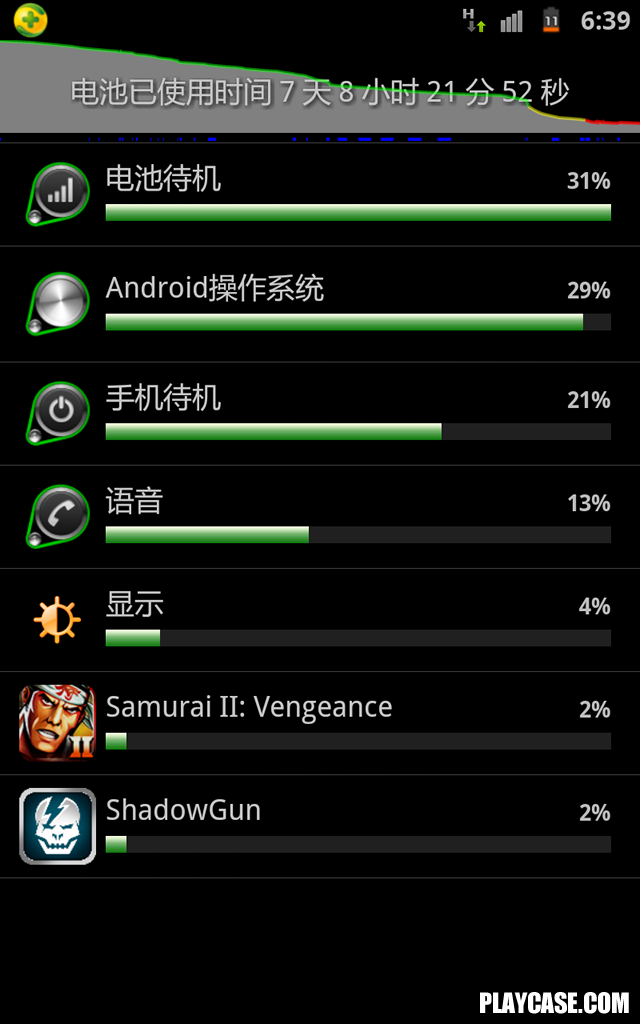The height and width of the screenshot is (1024, 640).
Task: Open 电池待机 battery usage details
Action: click(x=320, y=194)
